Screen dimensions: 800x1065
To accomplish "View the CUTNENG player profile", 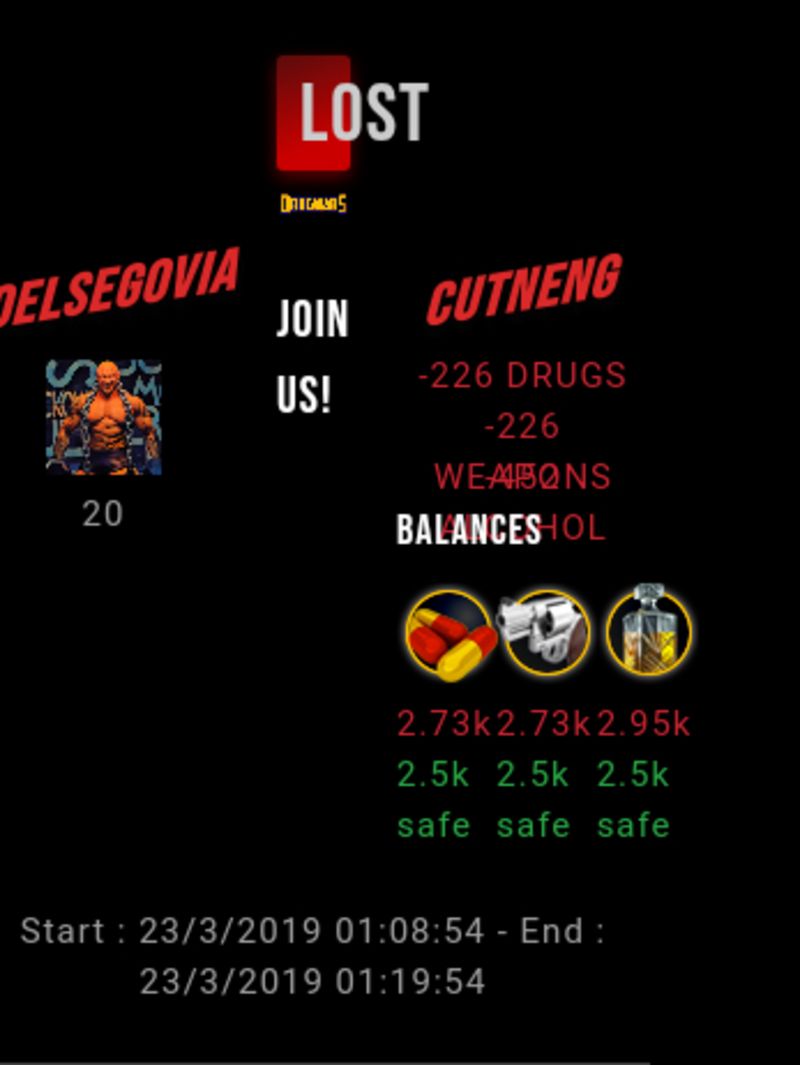I will 524,288.
